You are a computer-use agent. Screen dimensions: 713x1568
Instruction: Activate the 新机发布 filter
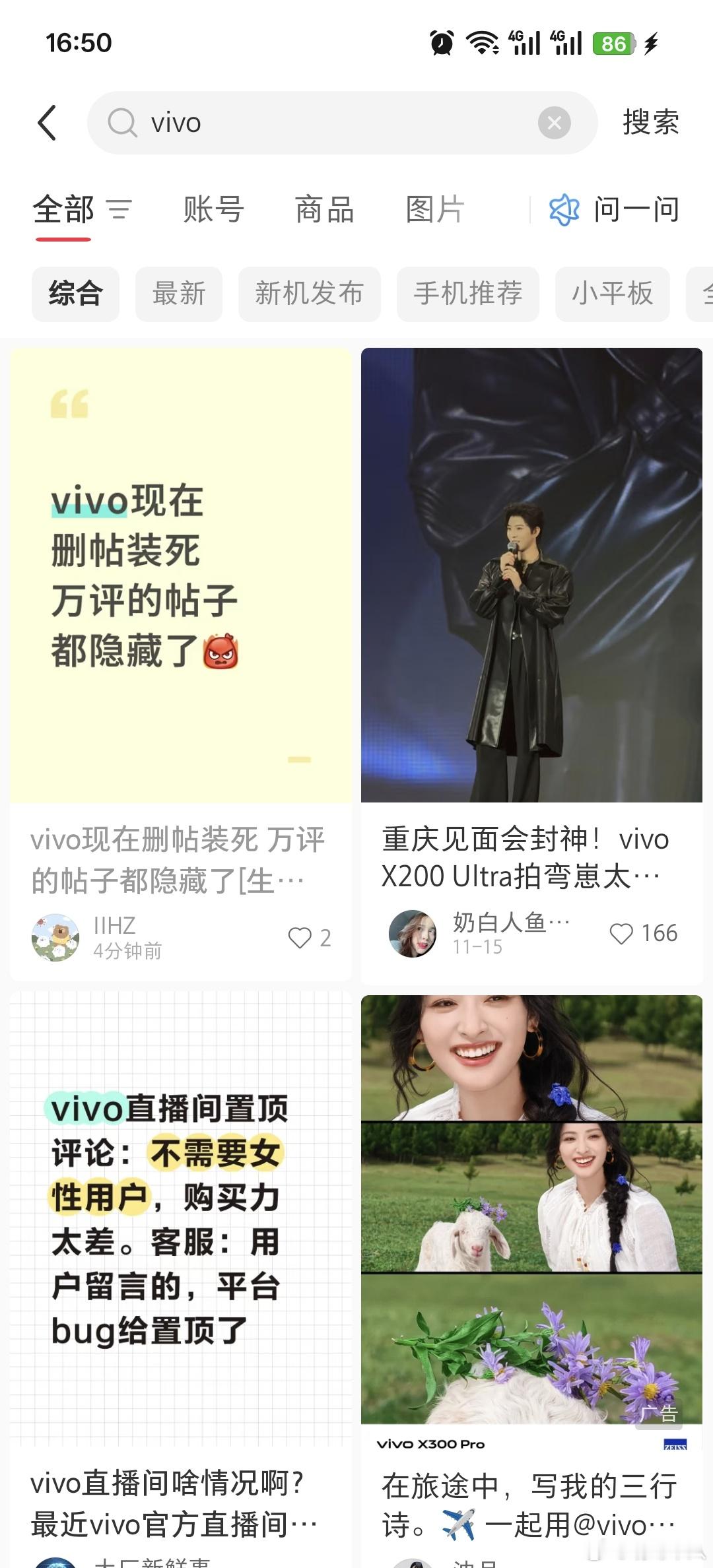pyautogui.click(x=308, y=294)
